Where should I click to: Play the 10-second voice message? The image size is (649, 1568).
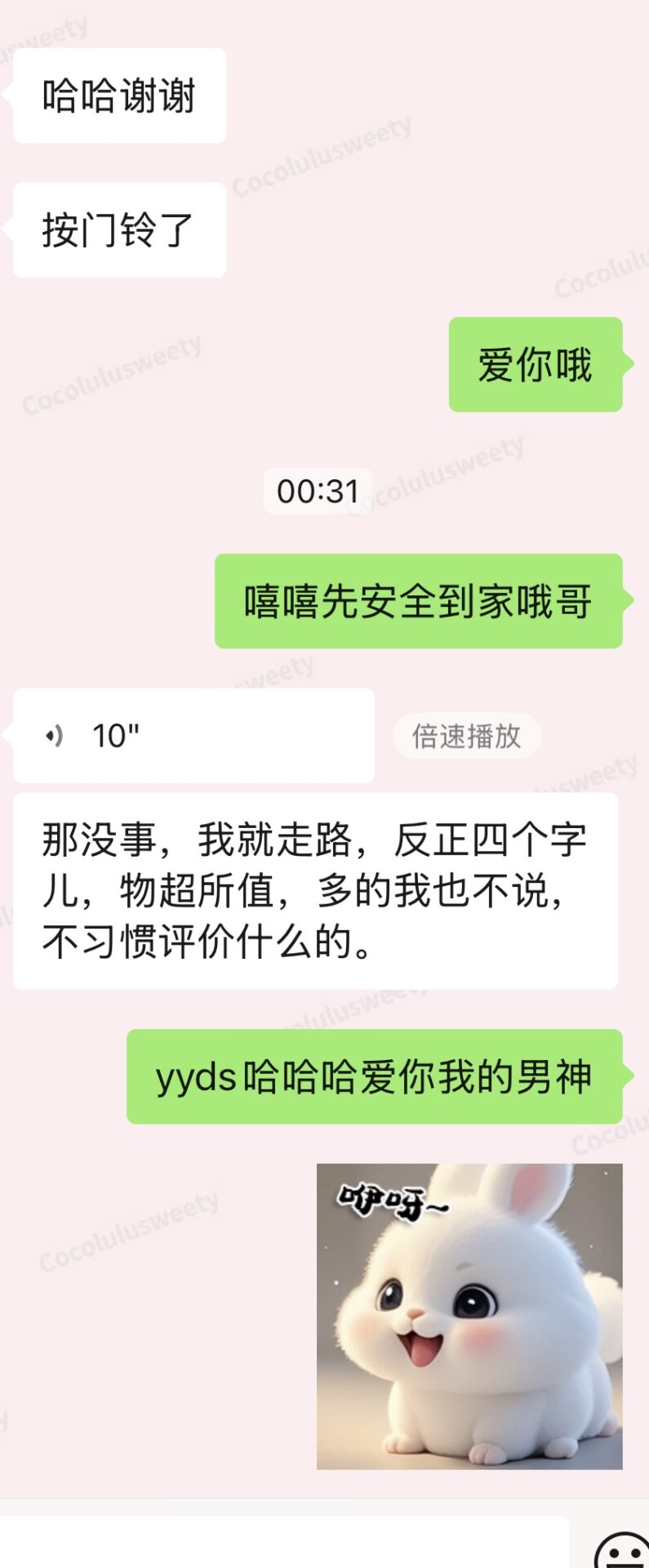point(193,736)
